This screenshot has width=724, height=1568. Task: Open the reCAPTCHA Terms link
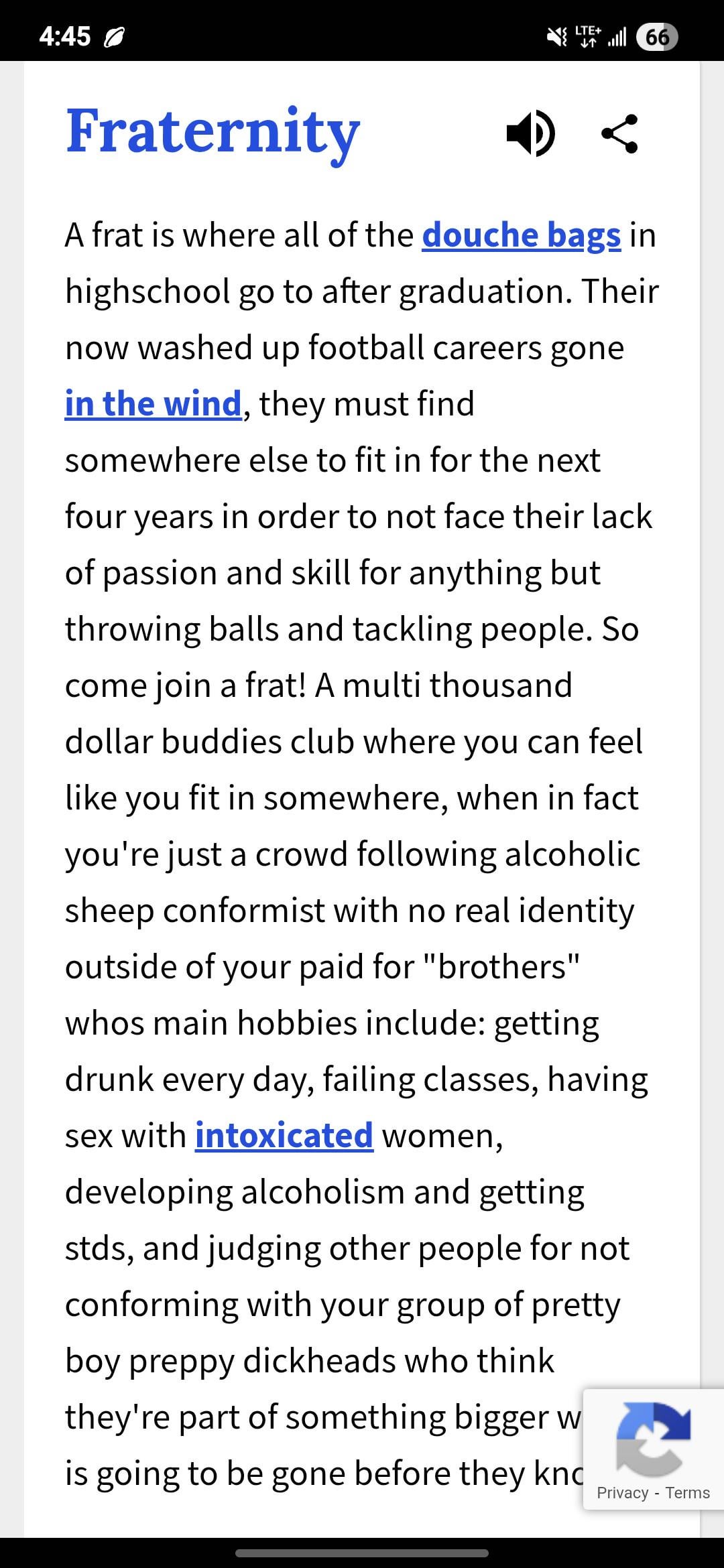(687, 1492)
